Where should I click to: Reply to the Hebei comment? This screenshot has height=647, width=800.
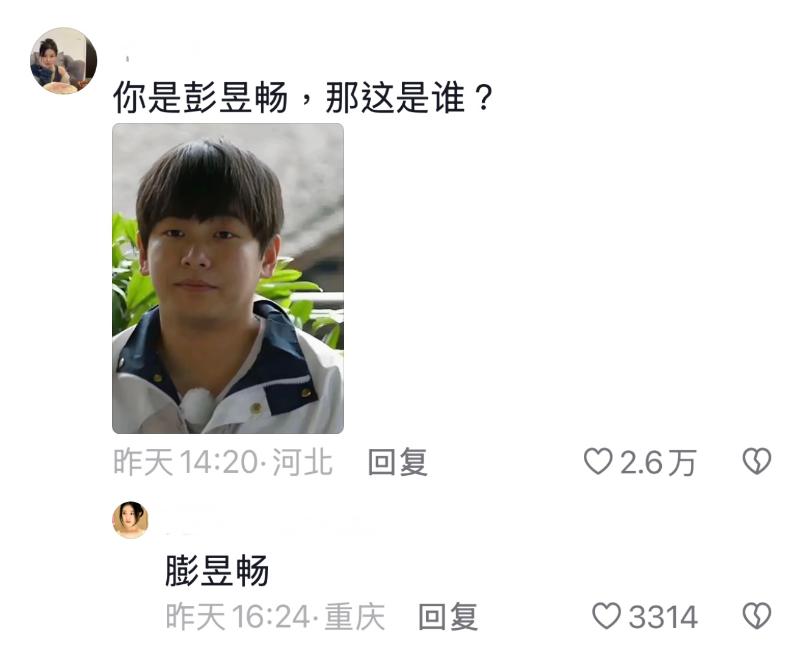tap(398, 462)
